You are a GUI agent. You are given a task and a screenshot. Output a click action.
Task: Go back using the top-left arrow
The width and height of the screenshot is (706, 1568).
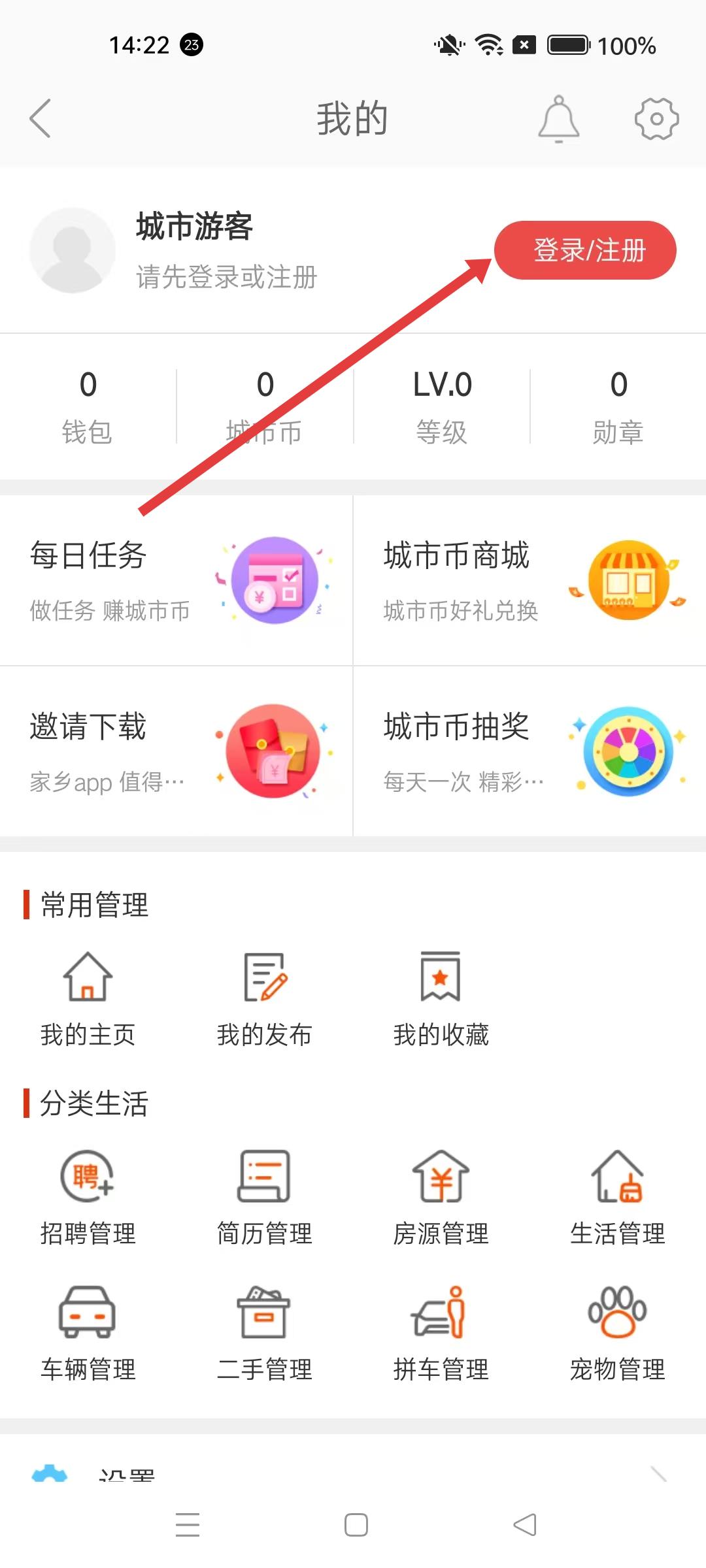point(41,118)
